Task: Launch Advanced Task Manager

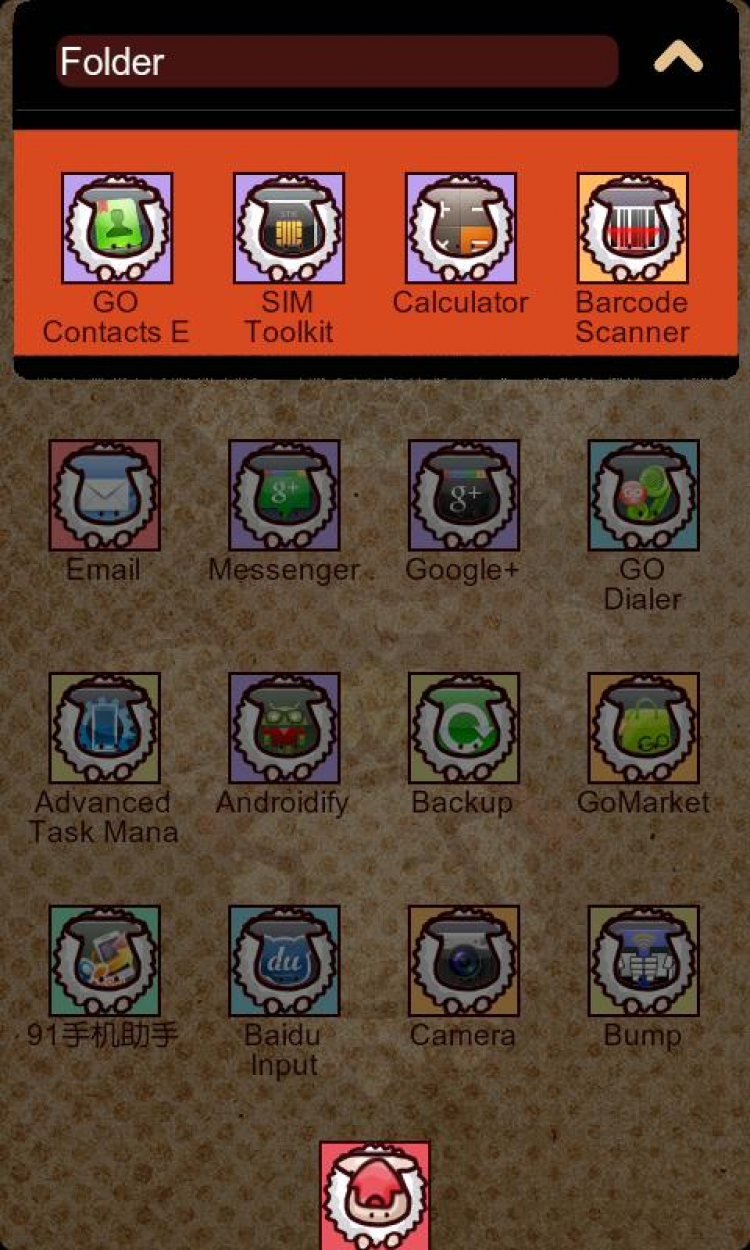Action: [104, 727]
